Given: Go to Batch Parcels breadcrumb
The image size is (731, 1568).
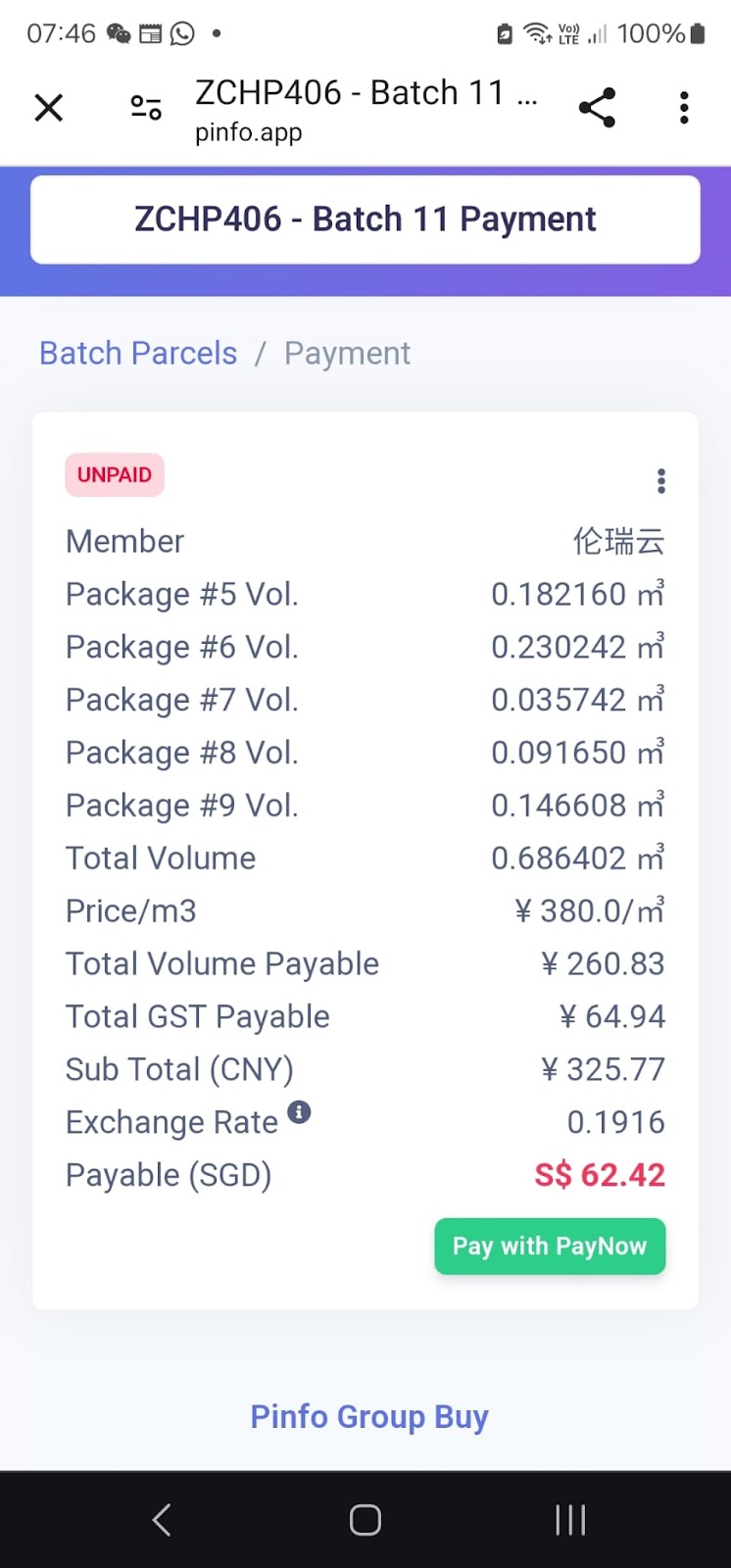Looking at the screenshot, I should (138, 353).
